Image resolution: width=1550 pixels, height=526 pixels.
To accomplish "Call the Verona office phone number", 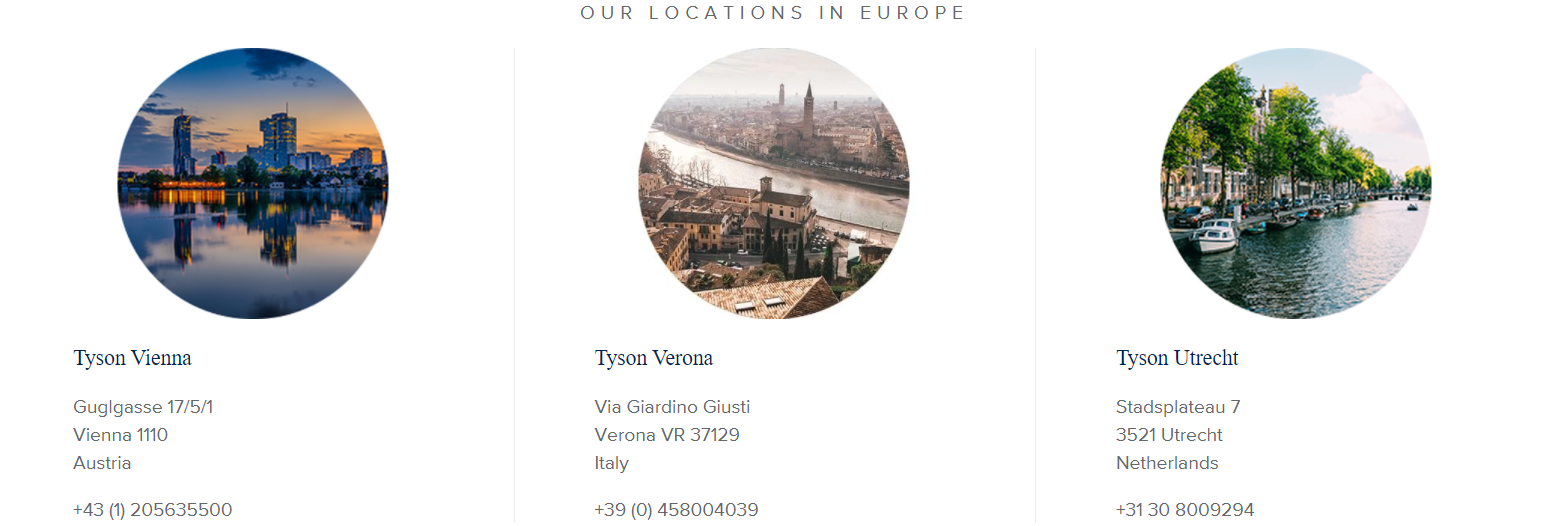I will (676, 510).
